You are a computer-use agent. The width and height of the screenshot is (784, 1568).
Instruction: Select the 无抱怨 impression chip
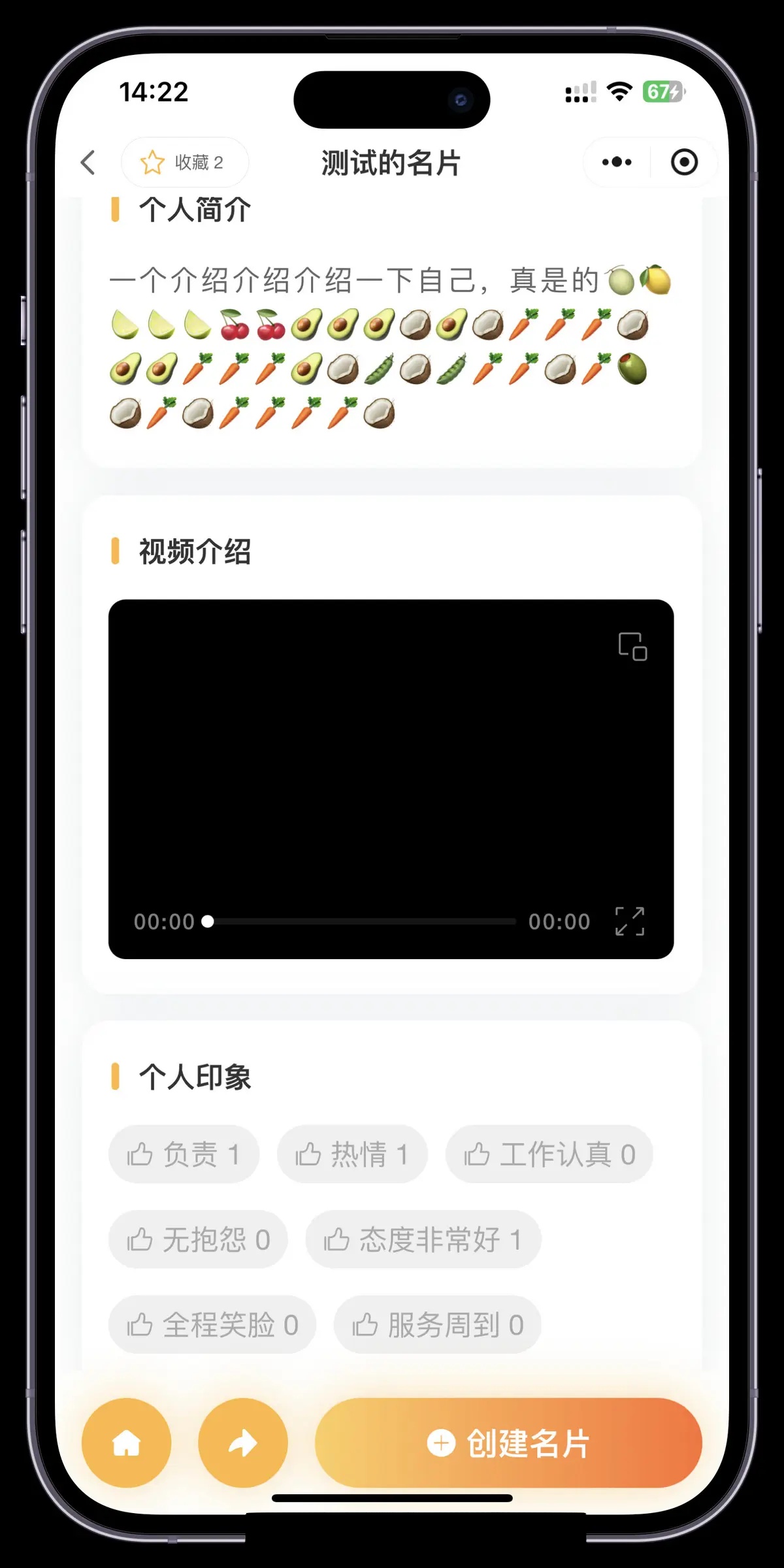coord(198,1239)
